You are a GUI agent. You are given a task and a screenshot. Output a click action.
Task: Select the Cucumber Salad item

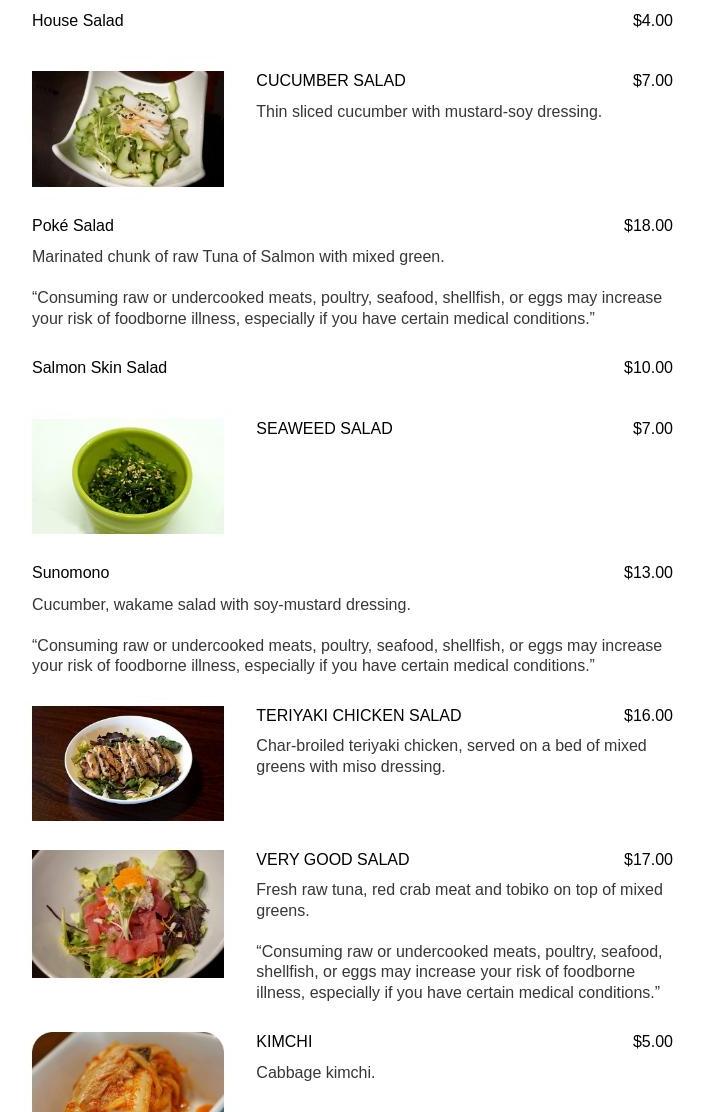click(330, 80)
